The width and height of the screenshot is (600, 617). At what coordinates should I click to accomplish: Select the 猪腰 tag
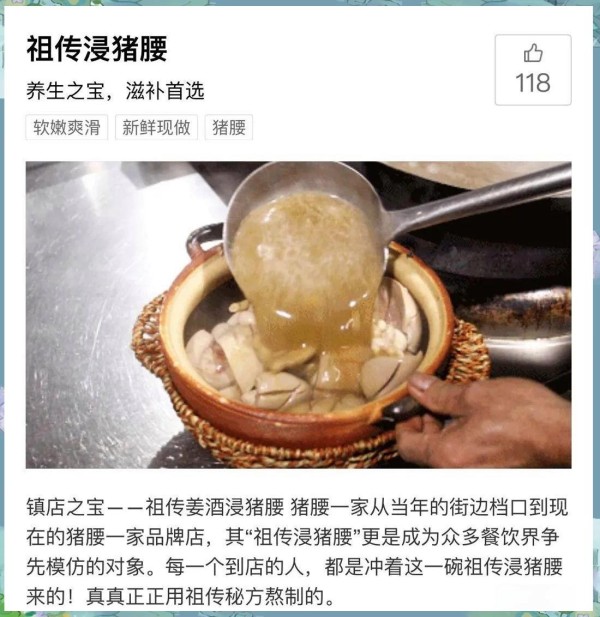(229, 128)
